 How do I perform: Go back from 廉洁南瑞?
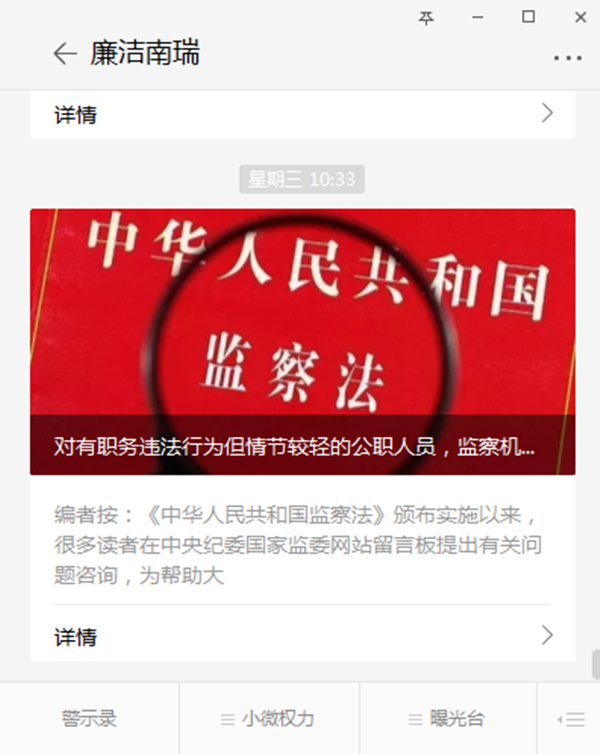pos(65,54)
